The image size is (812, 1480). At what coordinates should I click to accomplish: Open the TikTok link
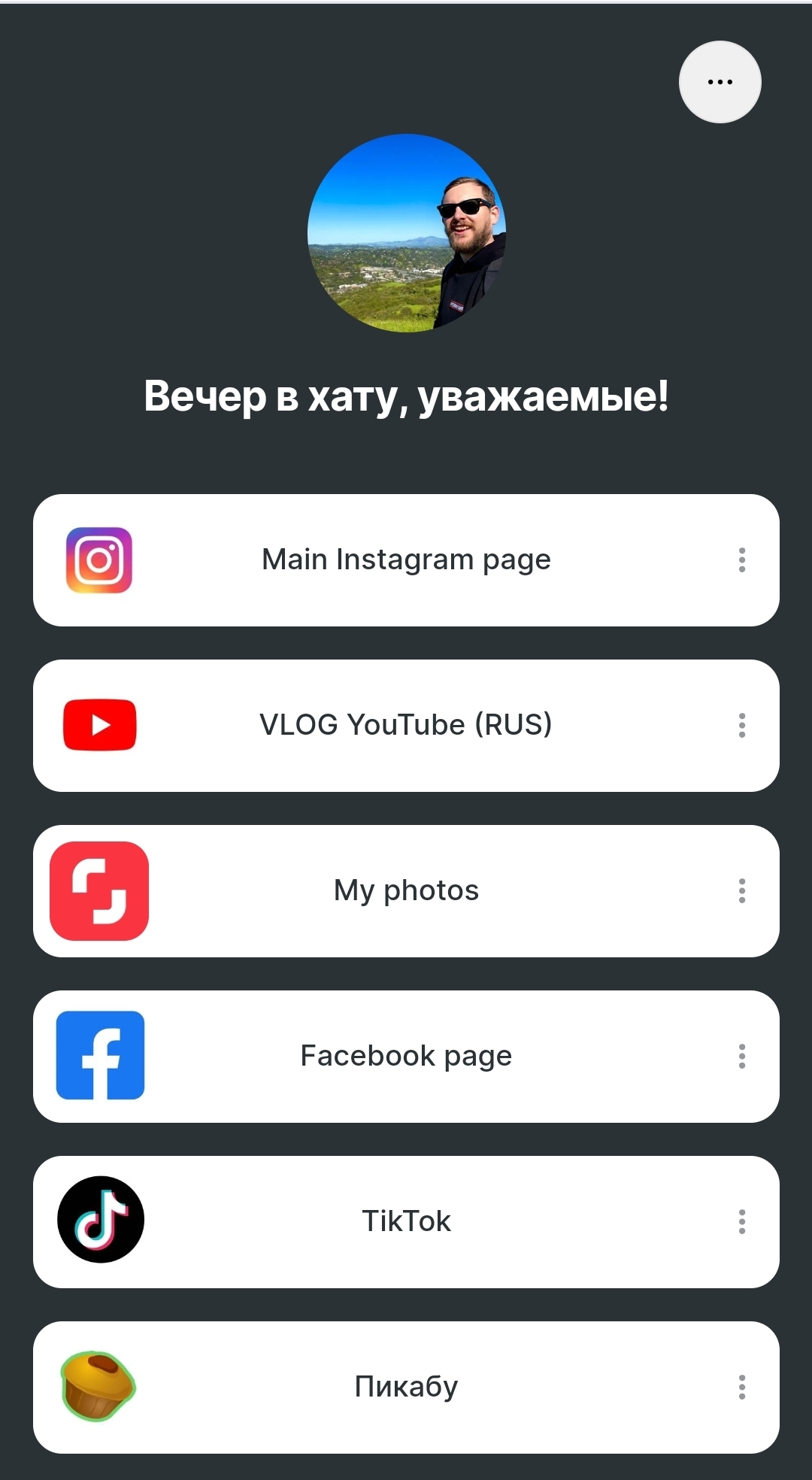(x=406, y=1221)
